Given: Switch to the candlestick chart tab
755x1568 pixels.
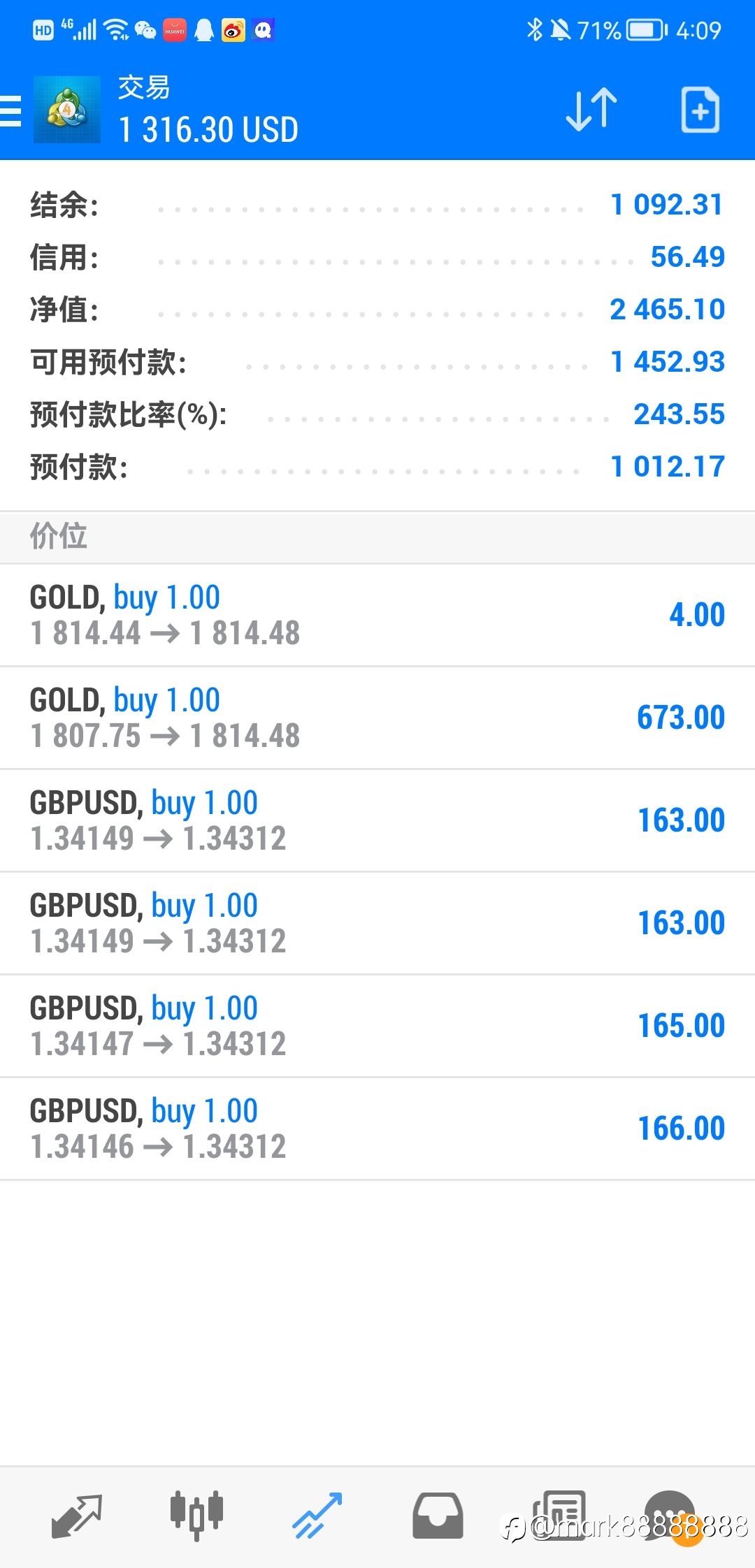Looking at the screenshot, I should pyautogui.click(x=197, y=1516).
